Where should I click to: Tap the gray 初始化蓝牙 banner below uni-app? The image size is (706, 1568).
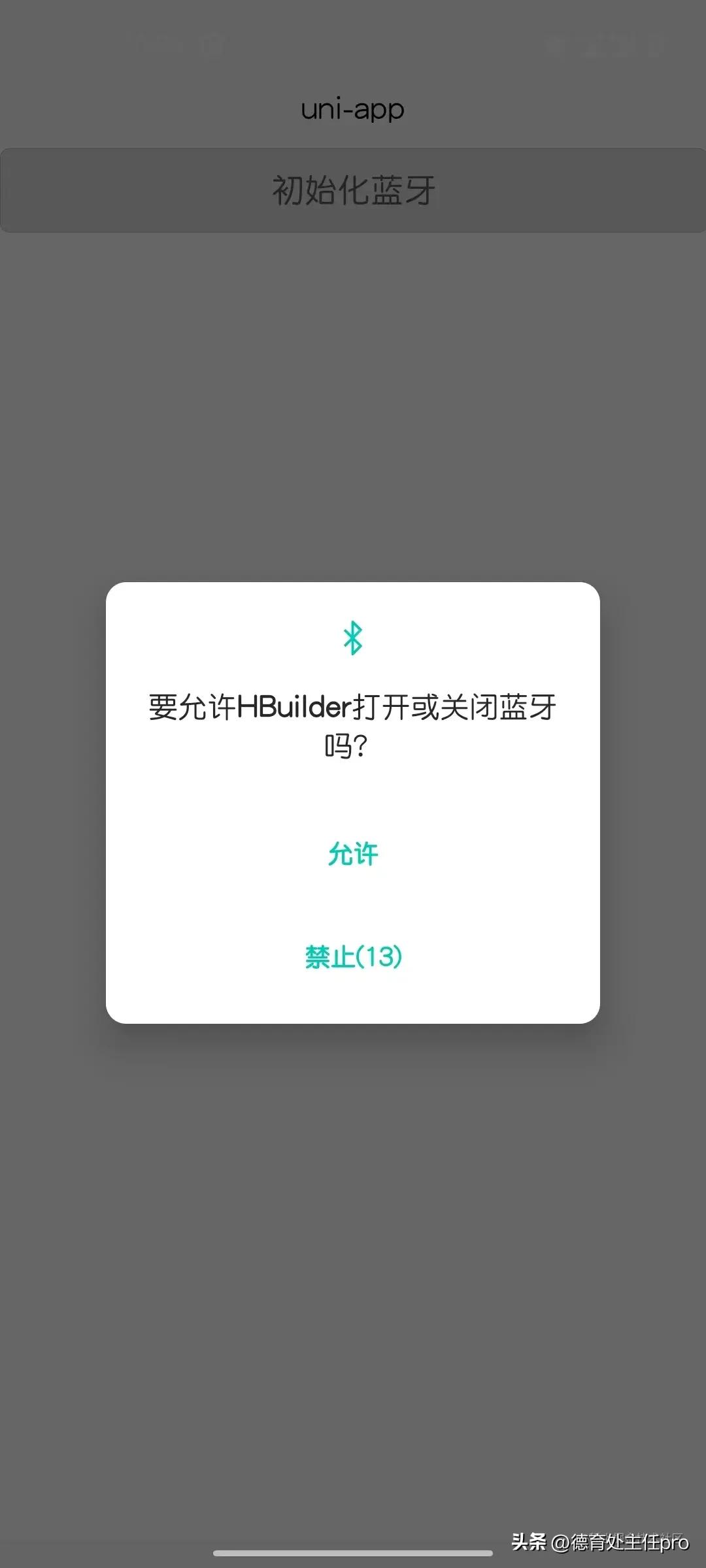[353, 189]
